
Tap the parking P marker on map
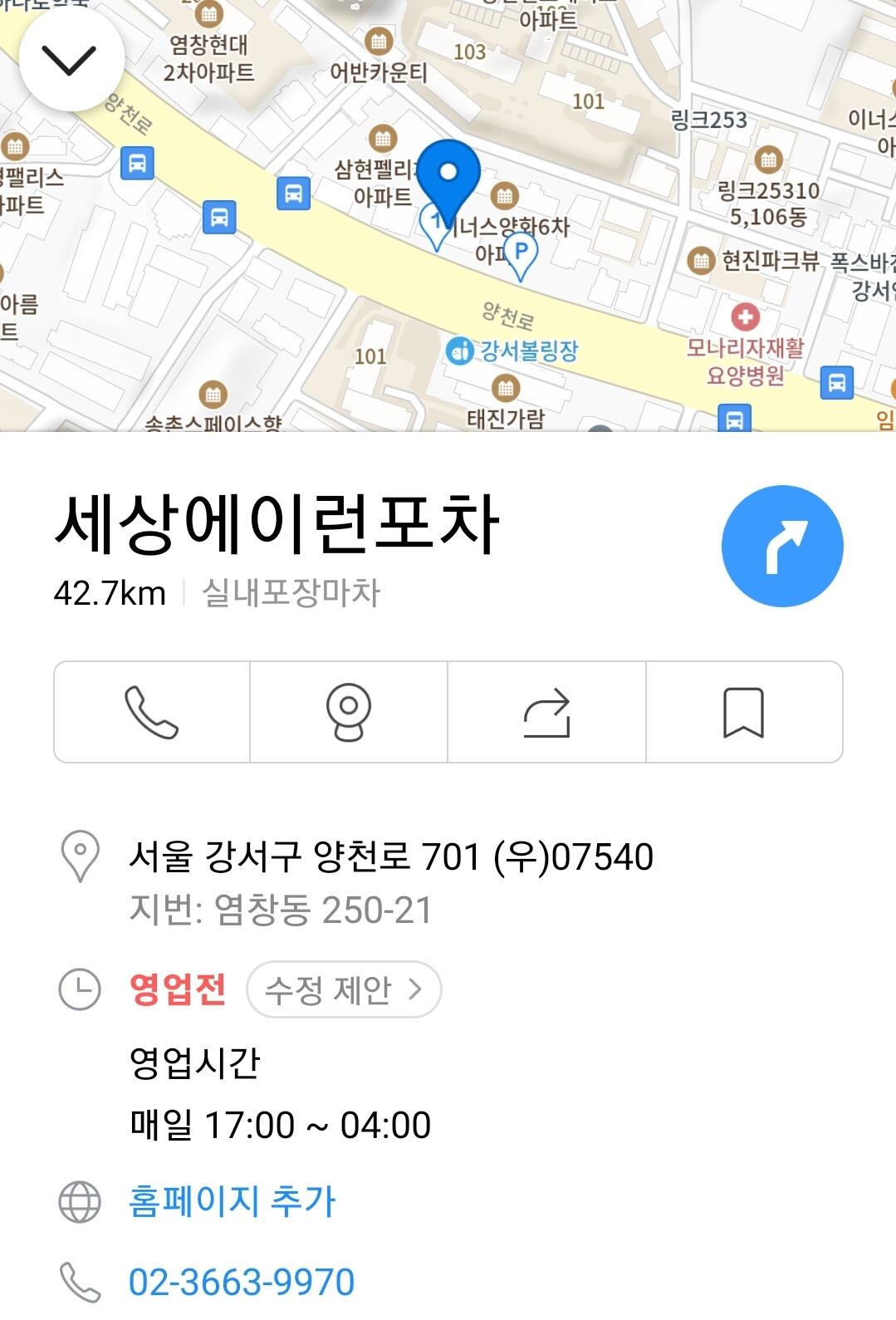tap(521, 254)
